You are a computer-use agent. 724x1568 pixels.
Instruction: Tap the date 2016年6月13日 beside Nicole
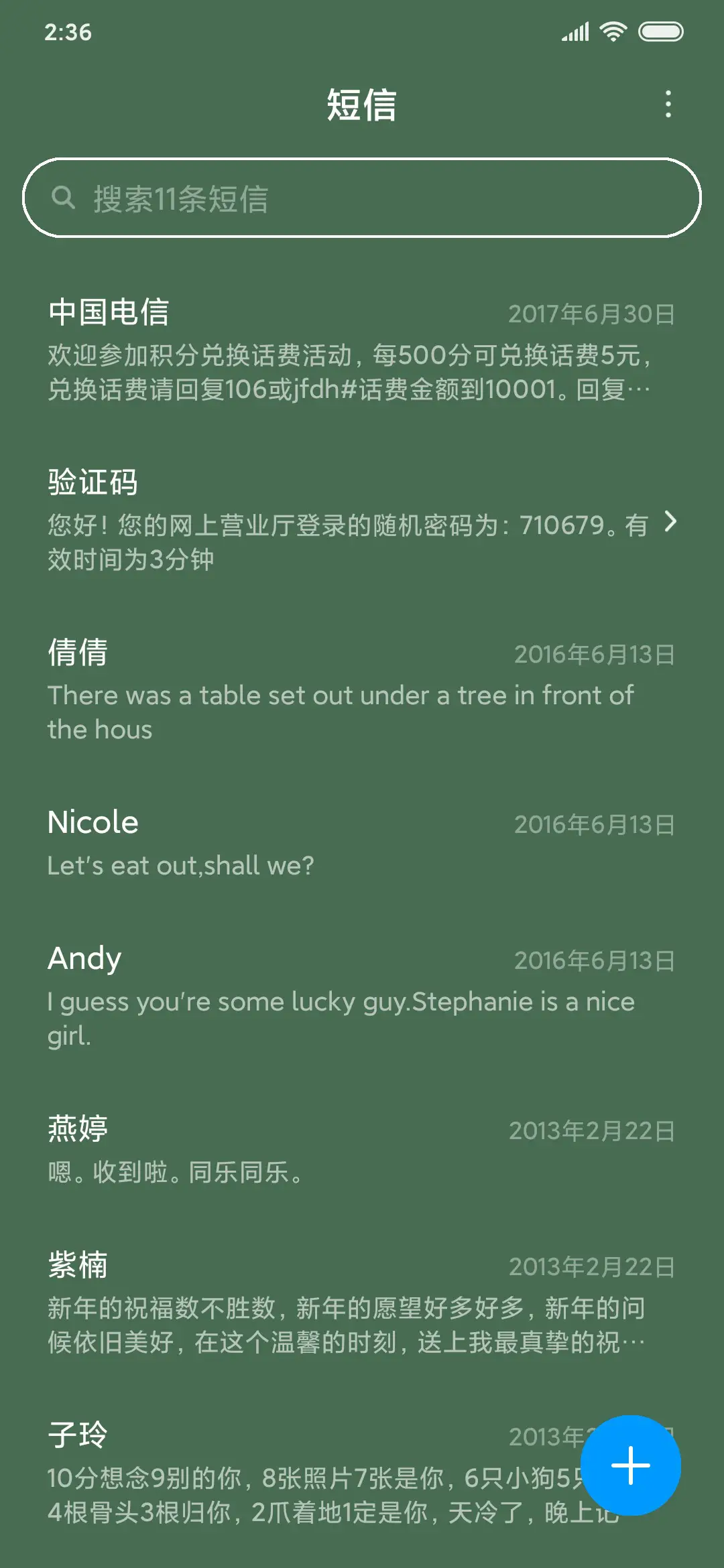(594, 824)
